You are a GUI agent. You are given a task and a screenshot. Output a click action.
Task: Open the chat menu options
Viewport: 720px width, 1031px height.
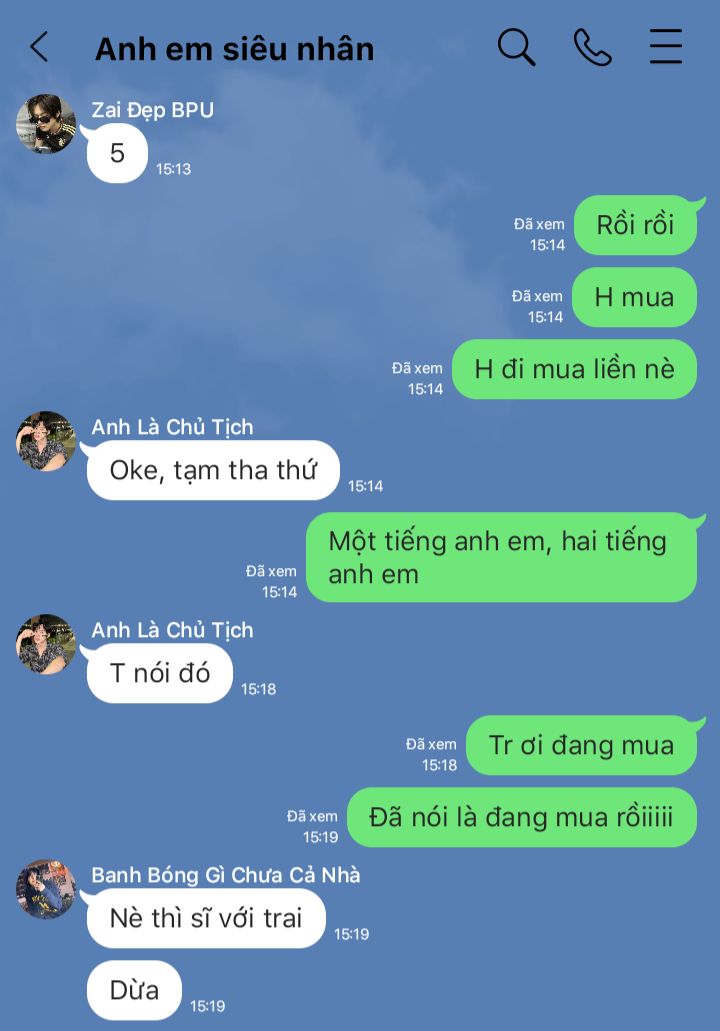(x=666, y=47)
